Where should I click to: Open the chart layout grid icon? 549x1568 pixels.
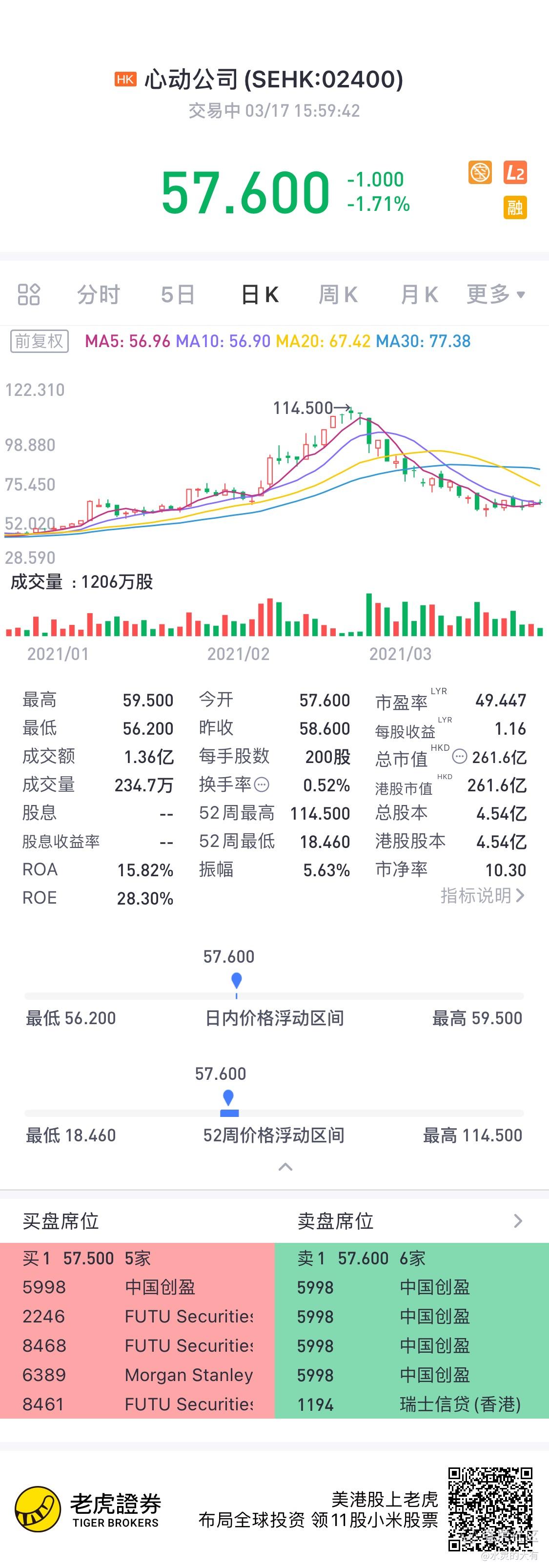[x=29, y=294]
